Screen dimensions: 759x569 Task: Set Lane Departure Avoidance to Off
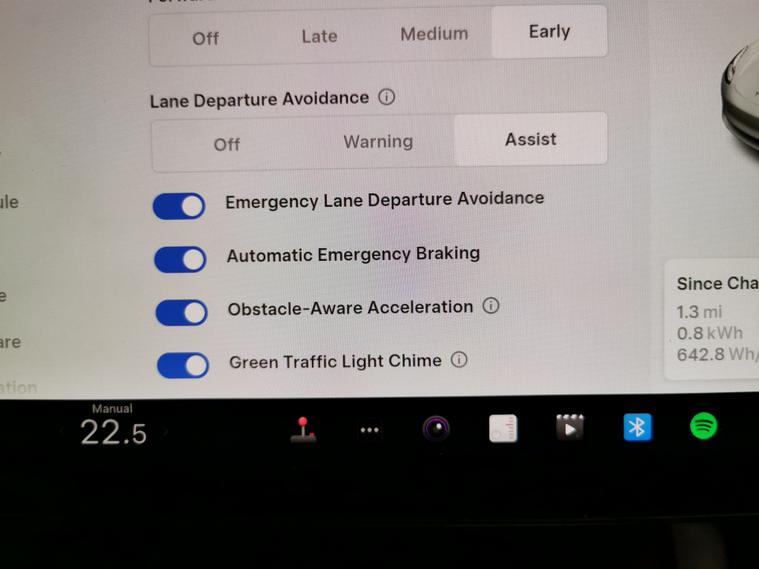click(227, 144)
